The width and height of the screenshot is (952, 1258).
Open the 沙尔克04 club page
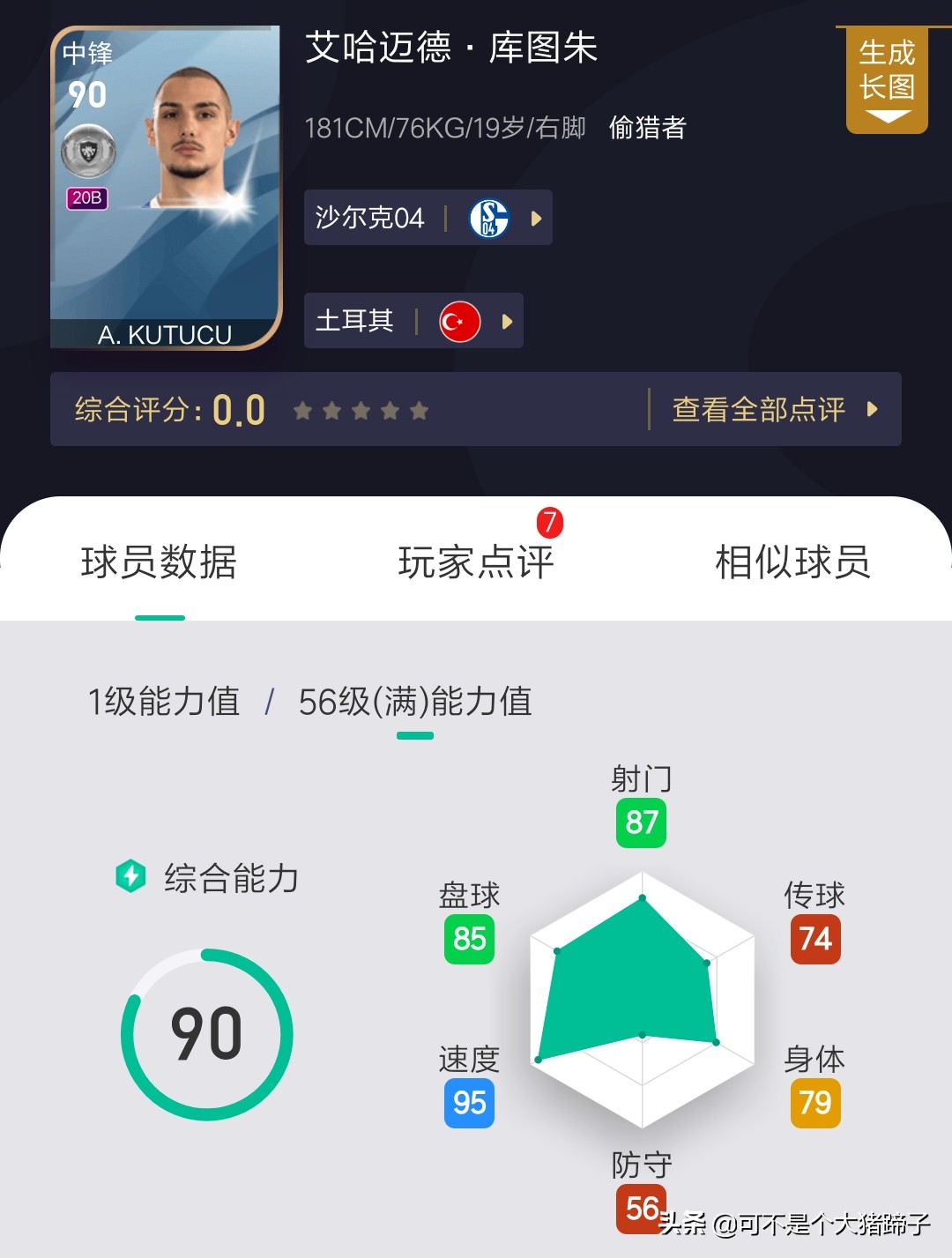click(x=428, y=218)
